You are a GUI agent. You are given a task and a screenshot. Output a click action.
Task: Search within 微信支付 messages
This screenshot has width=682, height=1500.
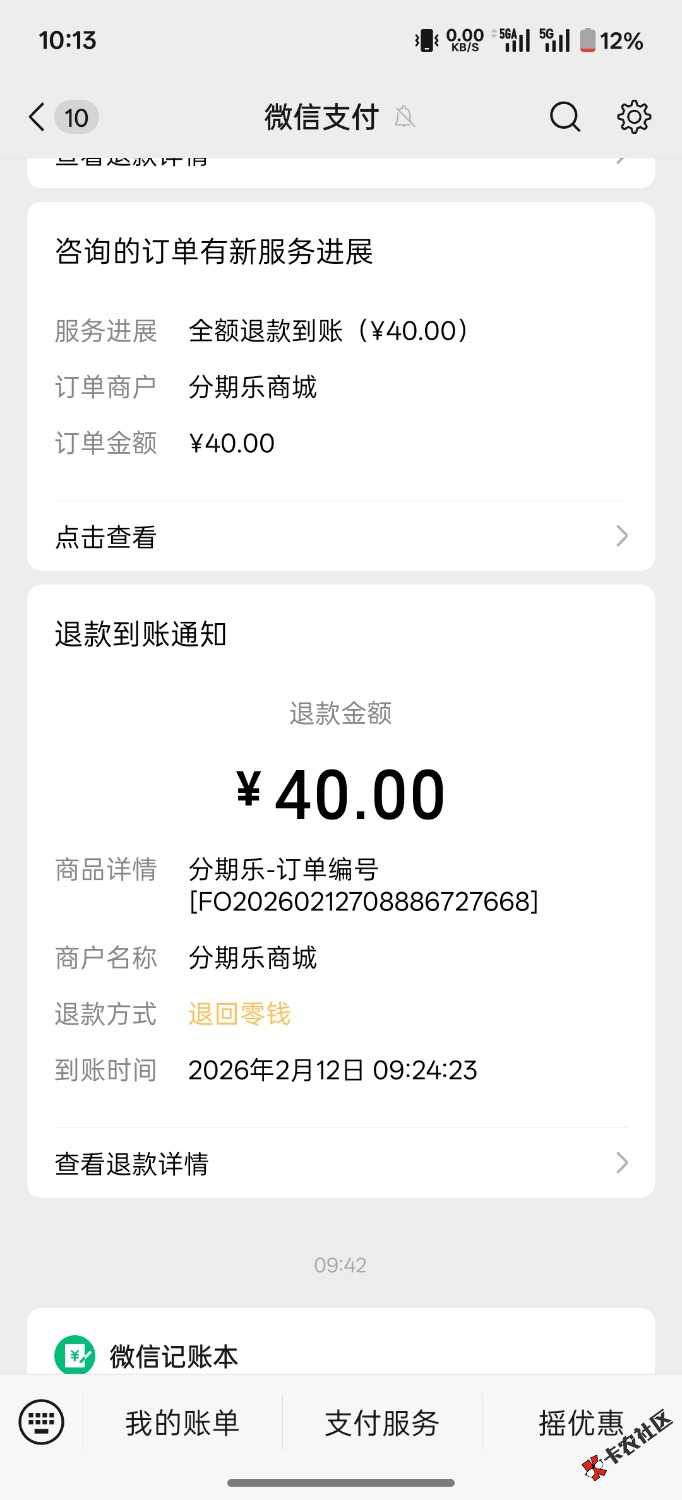(x=565, y=117)
